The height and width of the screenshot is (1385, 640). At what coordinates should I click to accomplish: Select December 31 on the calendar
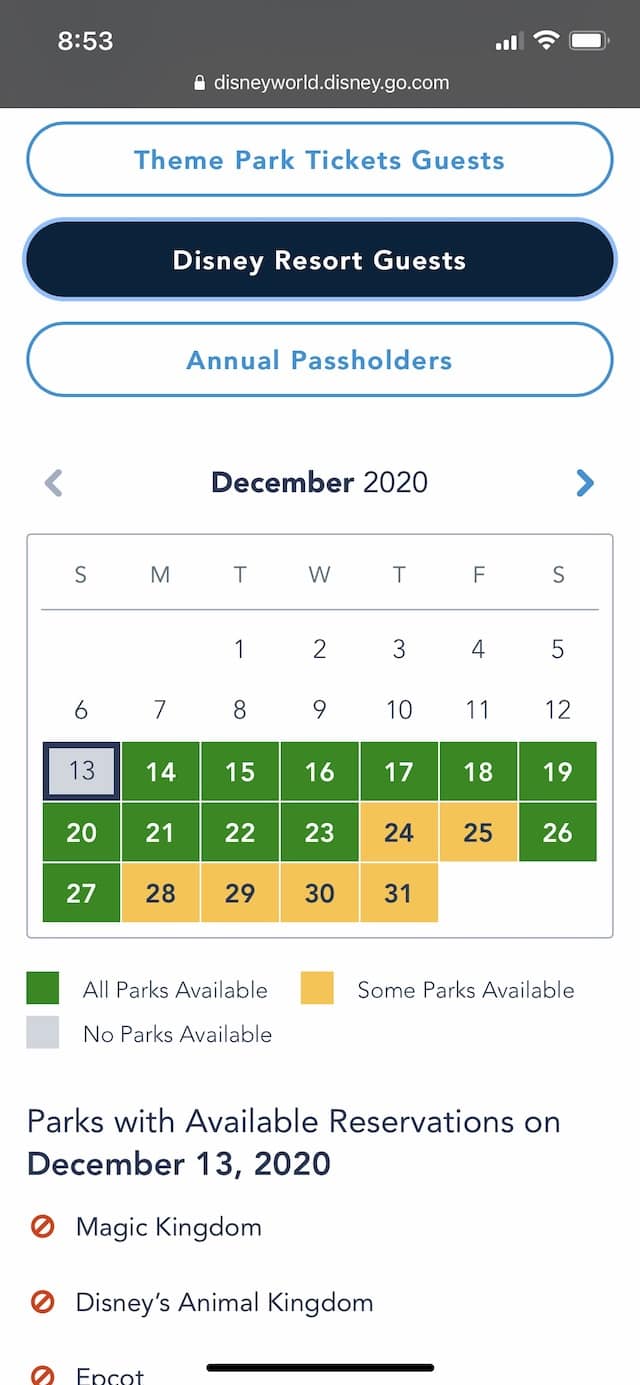[x=399, y=892]
